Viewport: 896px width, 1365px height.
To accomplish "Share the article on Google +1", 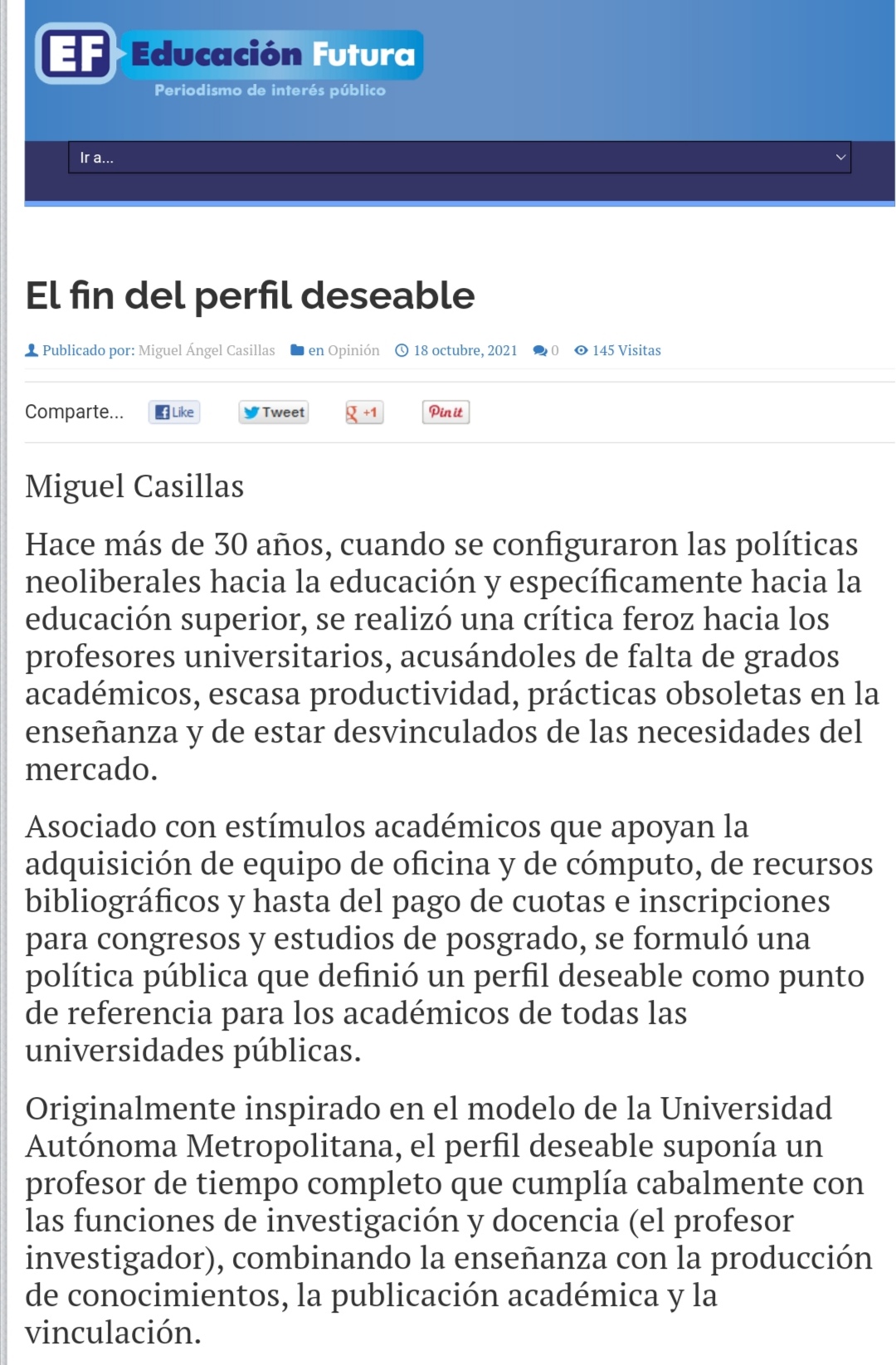I will coord(364,412).
